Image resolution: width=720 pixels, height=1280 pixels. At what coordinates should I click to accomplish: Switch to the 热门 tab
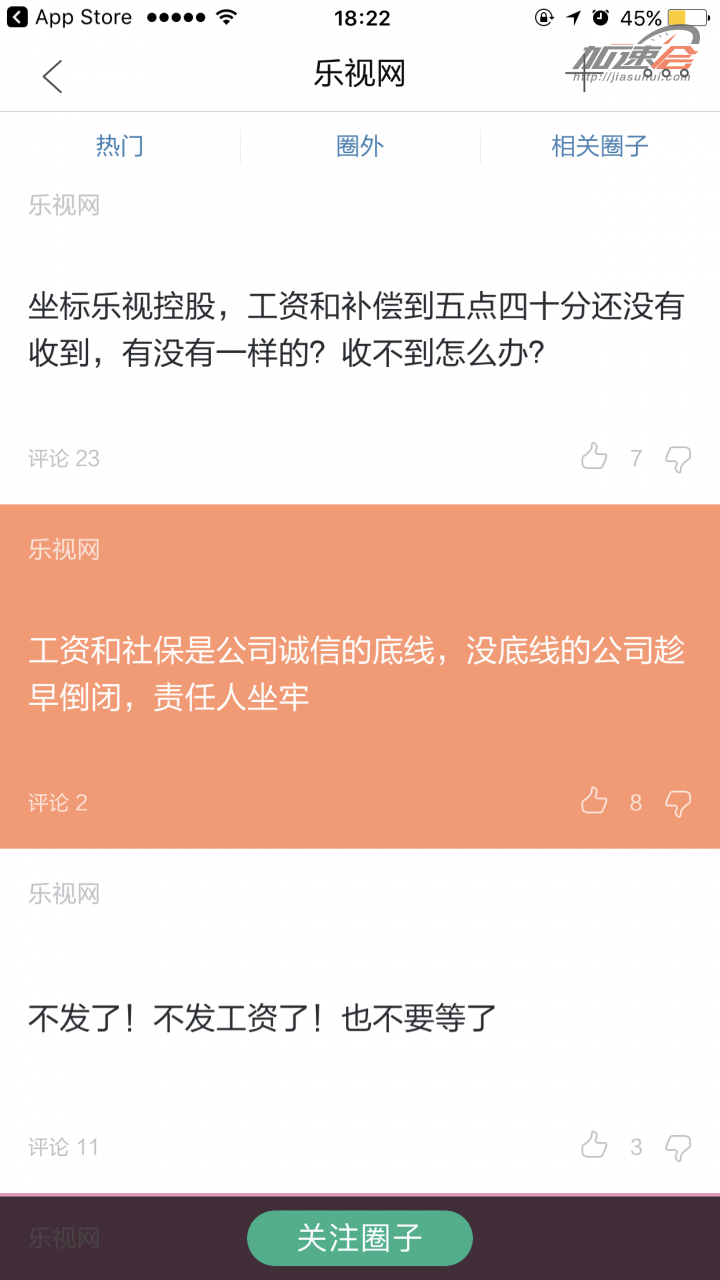pyautogui.click(x=120, y=146)
